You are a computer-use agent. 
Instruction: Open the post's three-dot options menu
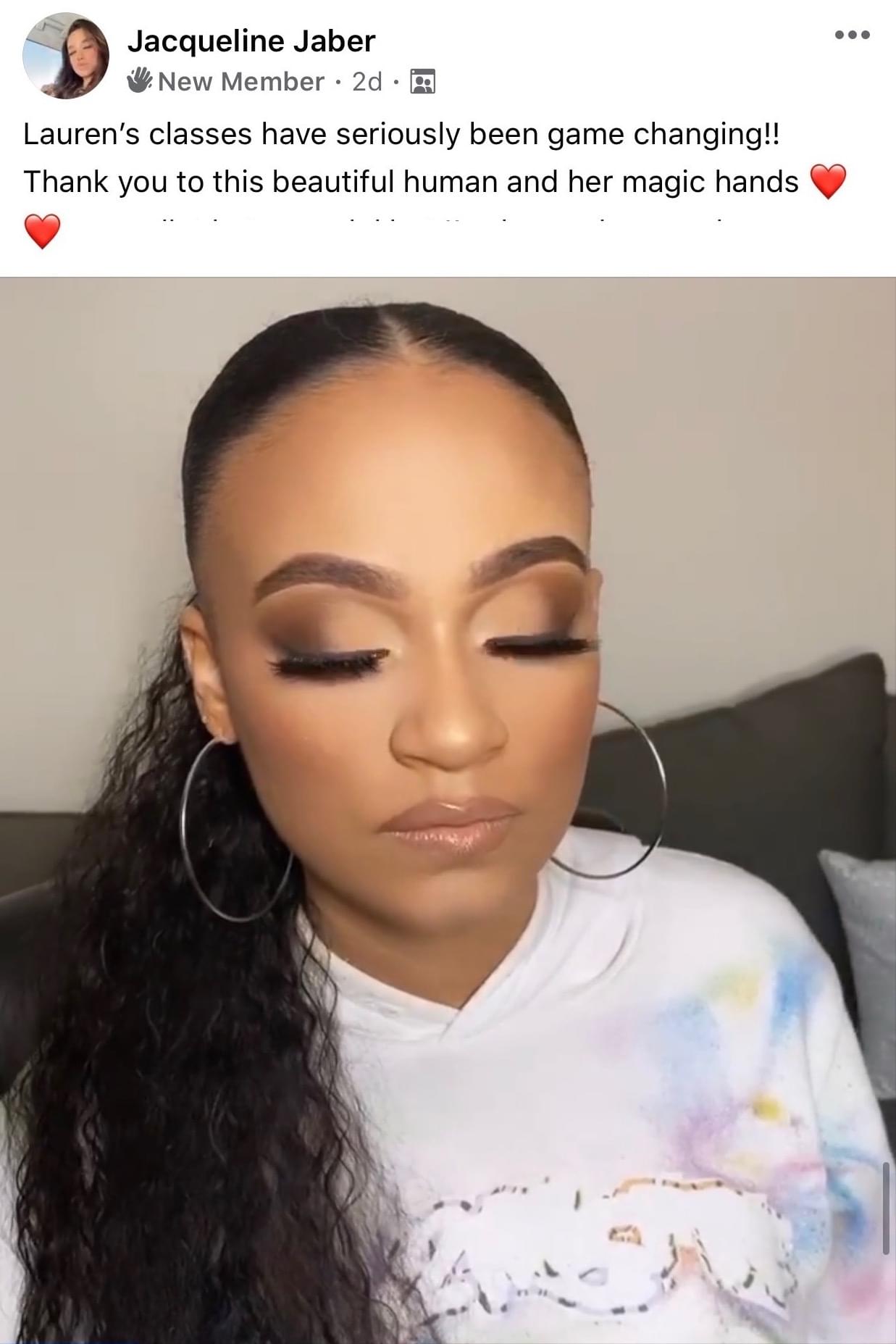[852, 35]
